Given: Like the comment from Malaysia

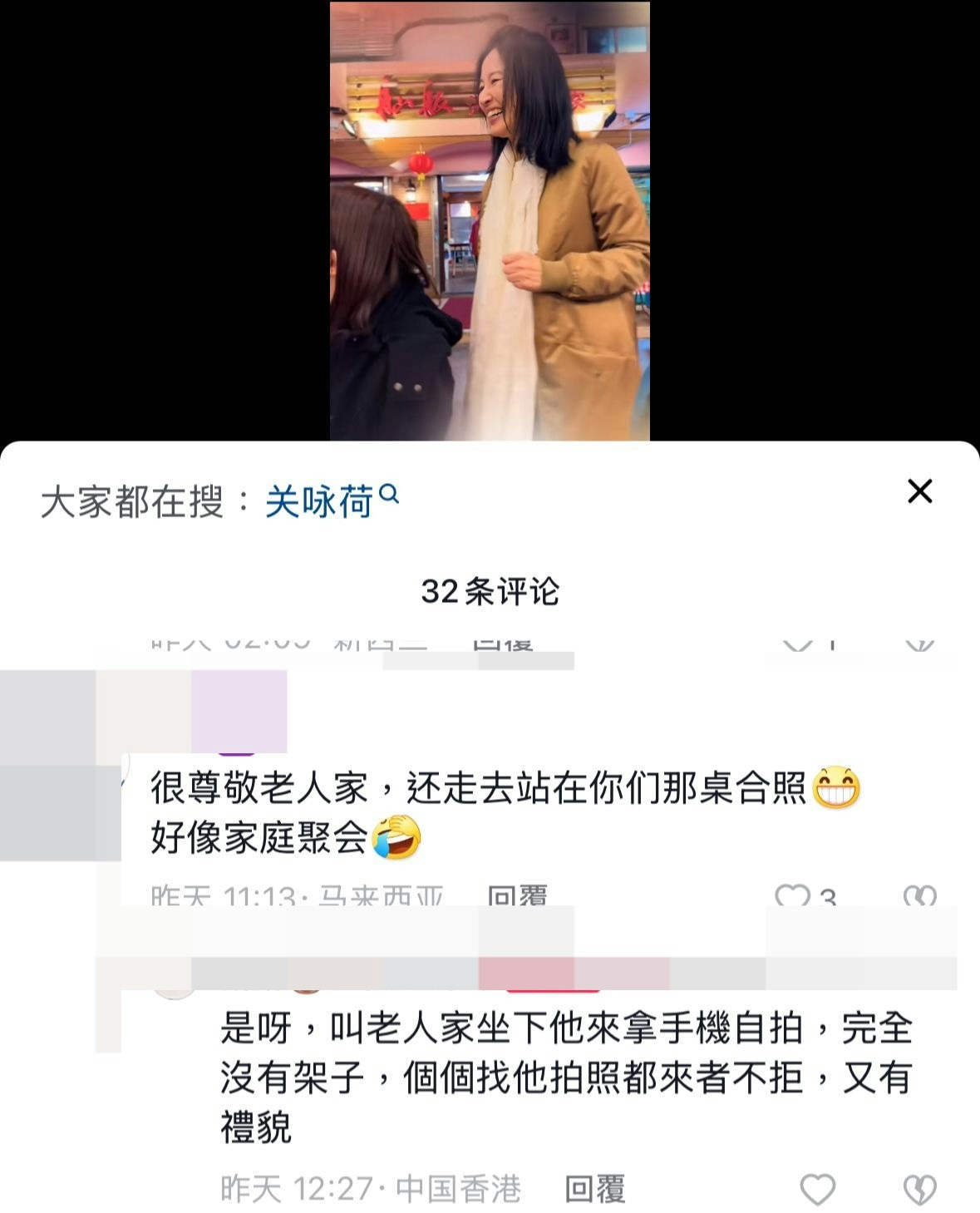Looking at the screenshot, I should pos(792,896).
